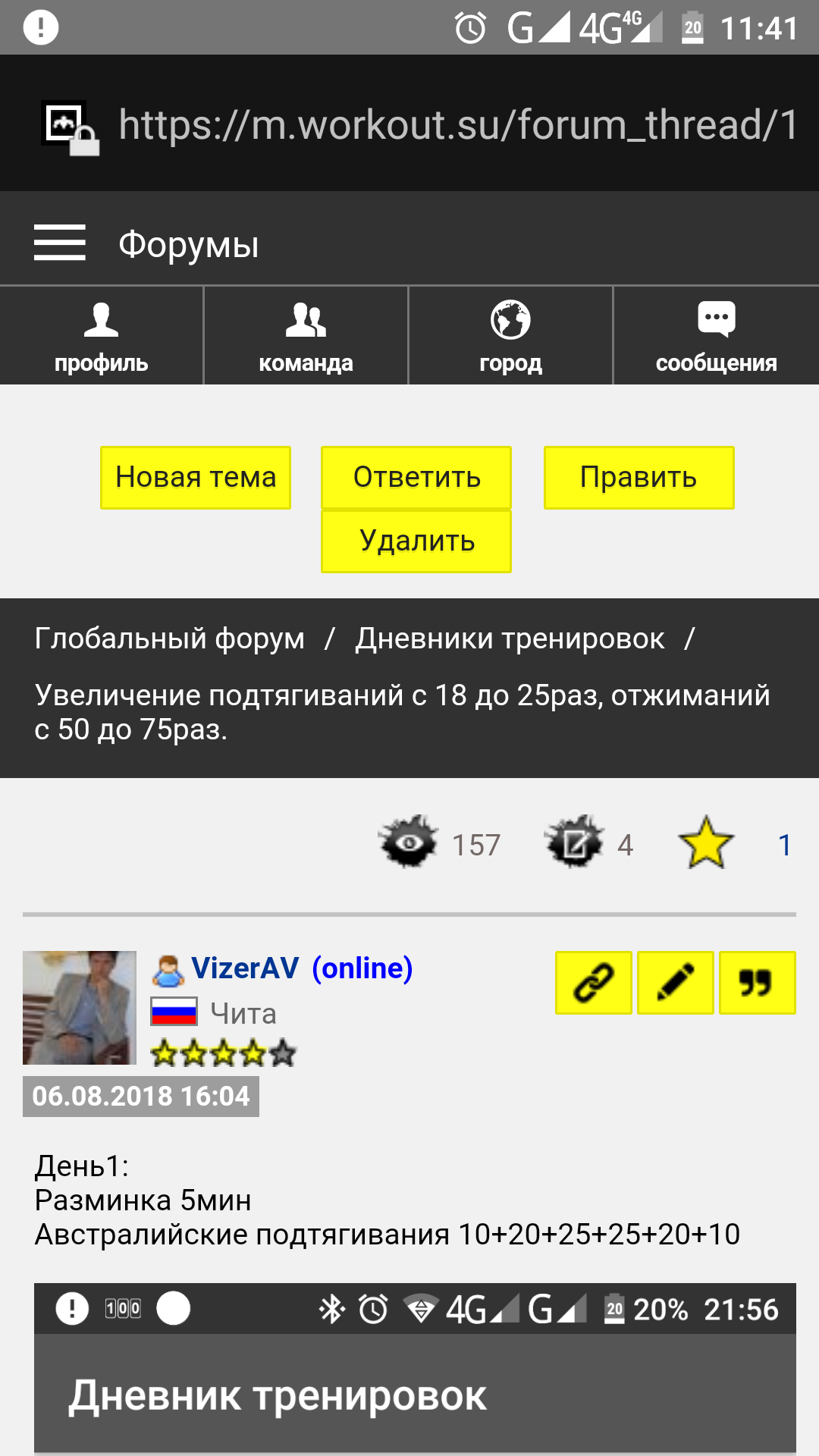This screenshot has width=819, height=1456.
Task: Switch to the город tab
Action: click(x=510, y=336)
